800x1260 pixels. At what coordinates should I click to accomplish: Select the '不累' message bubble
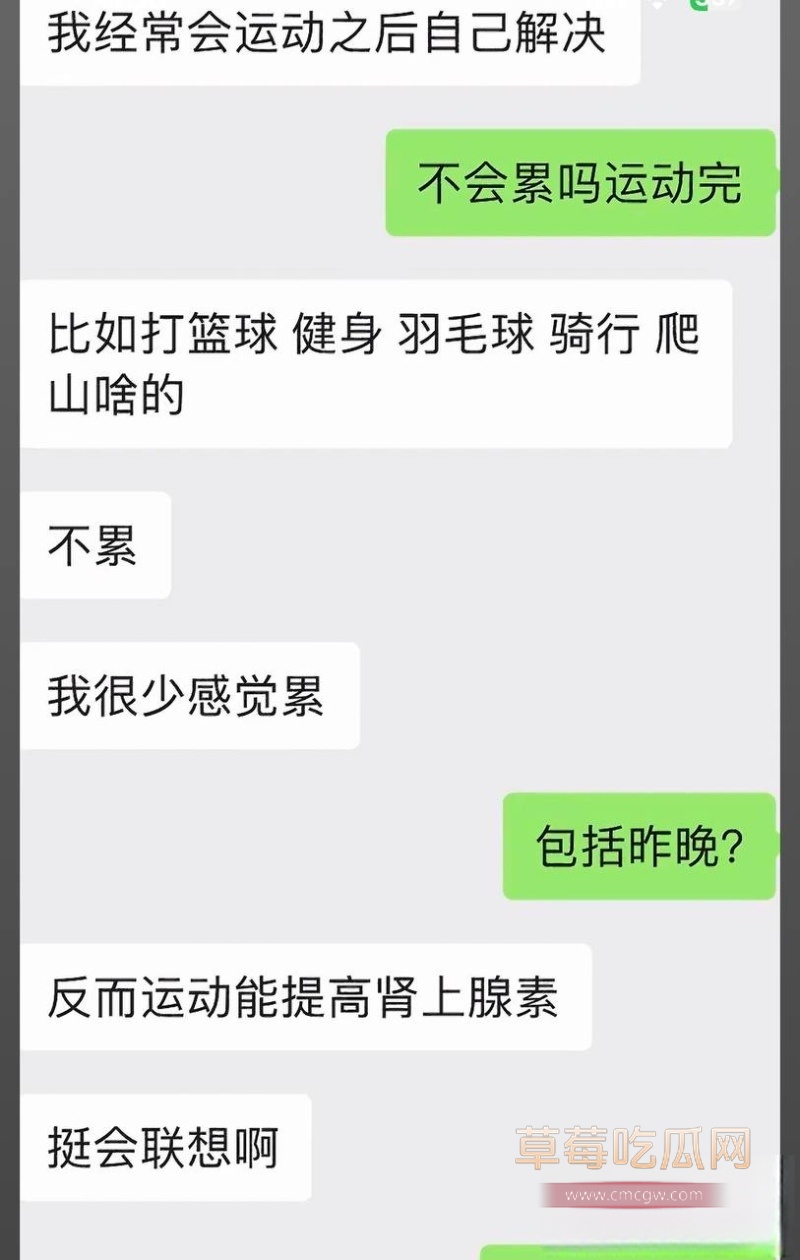click(95, 545)
